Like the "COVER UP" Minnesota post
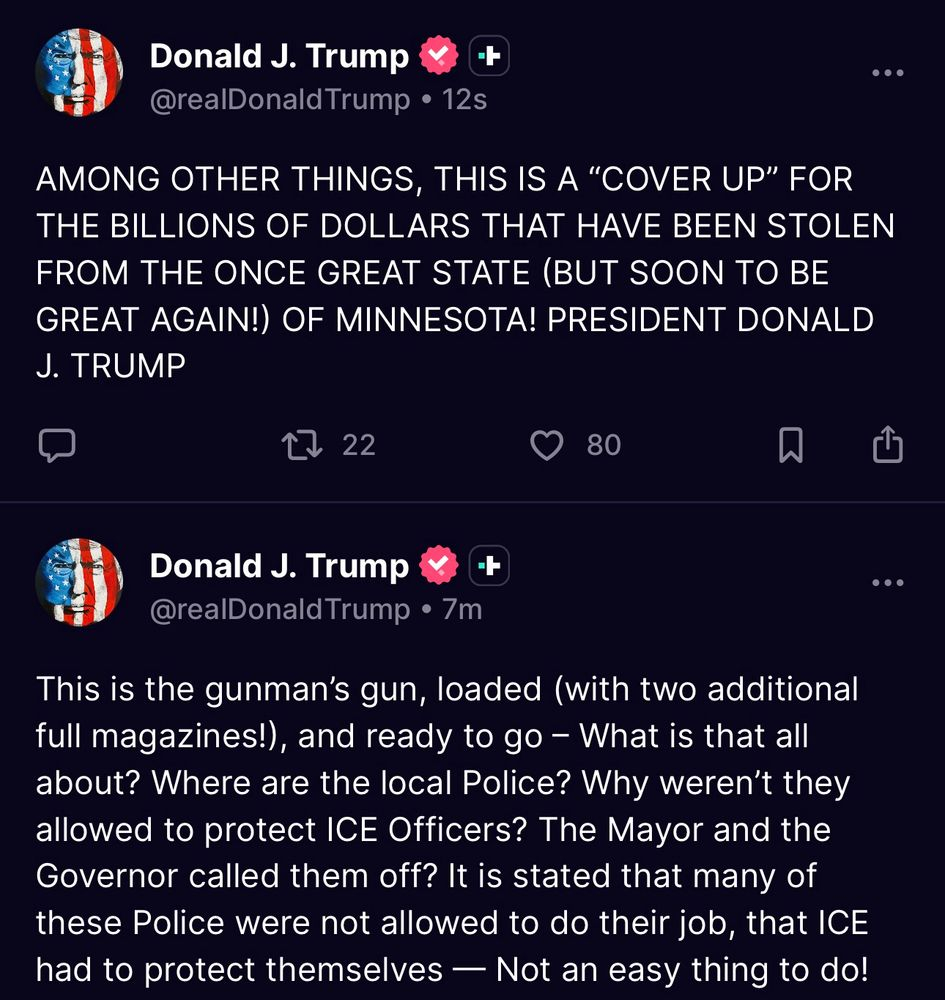The height and width of the screenshot is (1000, 945). [546, 445]
